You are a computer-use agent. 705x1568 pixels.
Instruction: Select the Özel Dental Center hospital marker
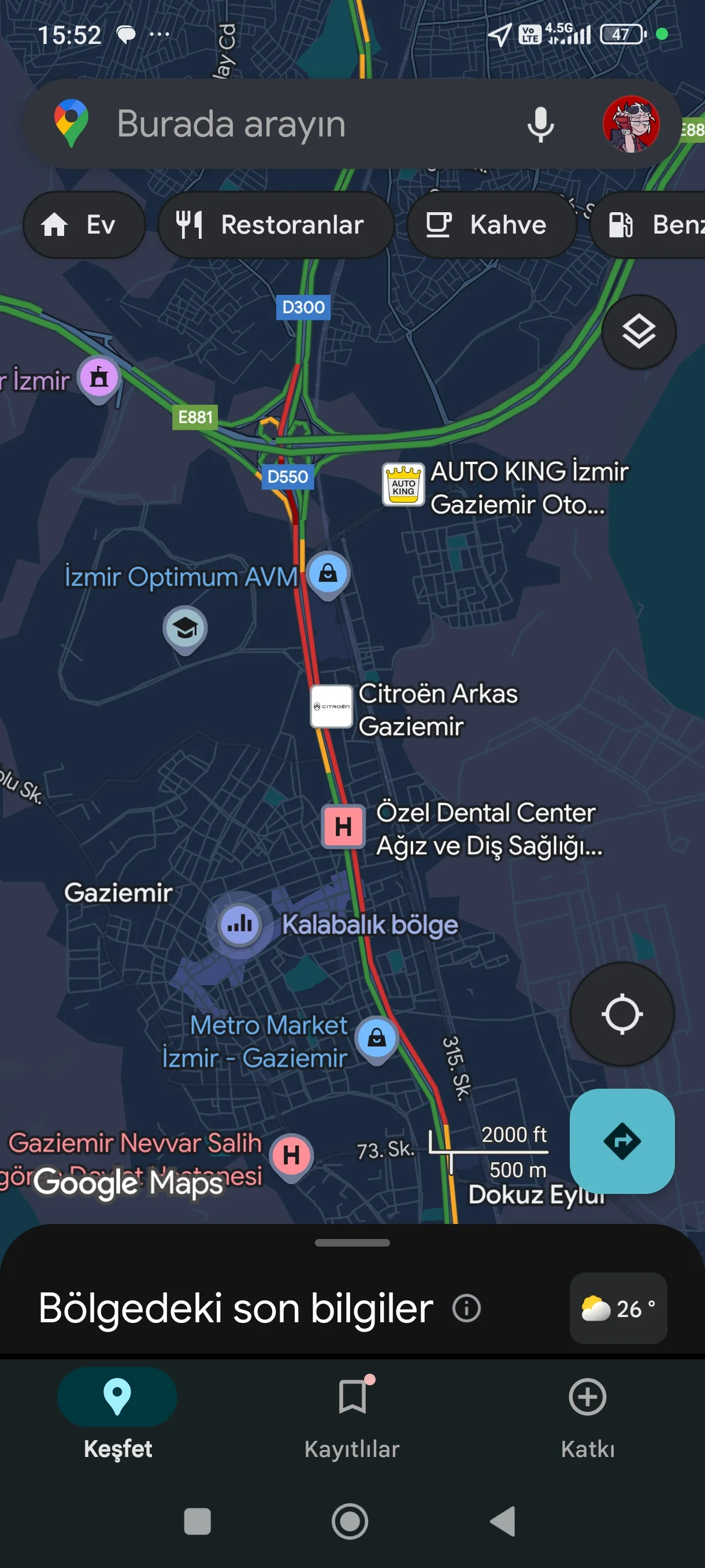click(x=342, y=827)
